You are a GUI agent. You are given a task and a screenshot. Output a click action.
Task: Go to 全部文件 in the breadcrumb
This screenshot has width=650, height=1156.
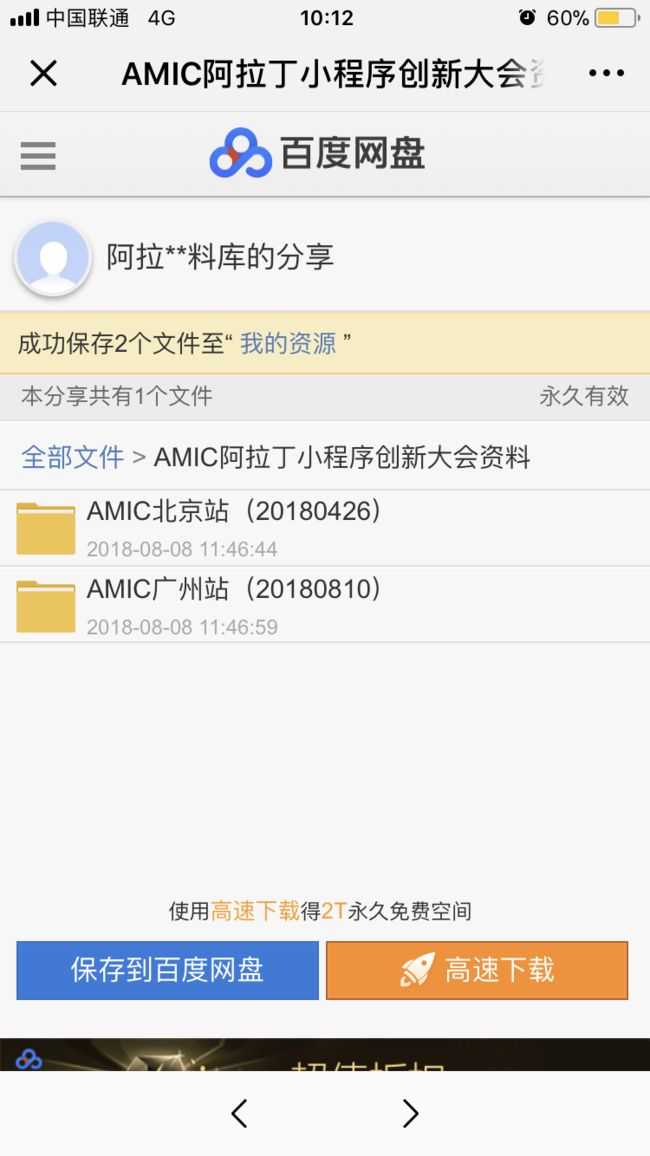click(x=72, y=457)
